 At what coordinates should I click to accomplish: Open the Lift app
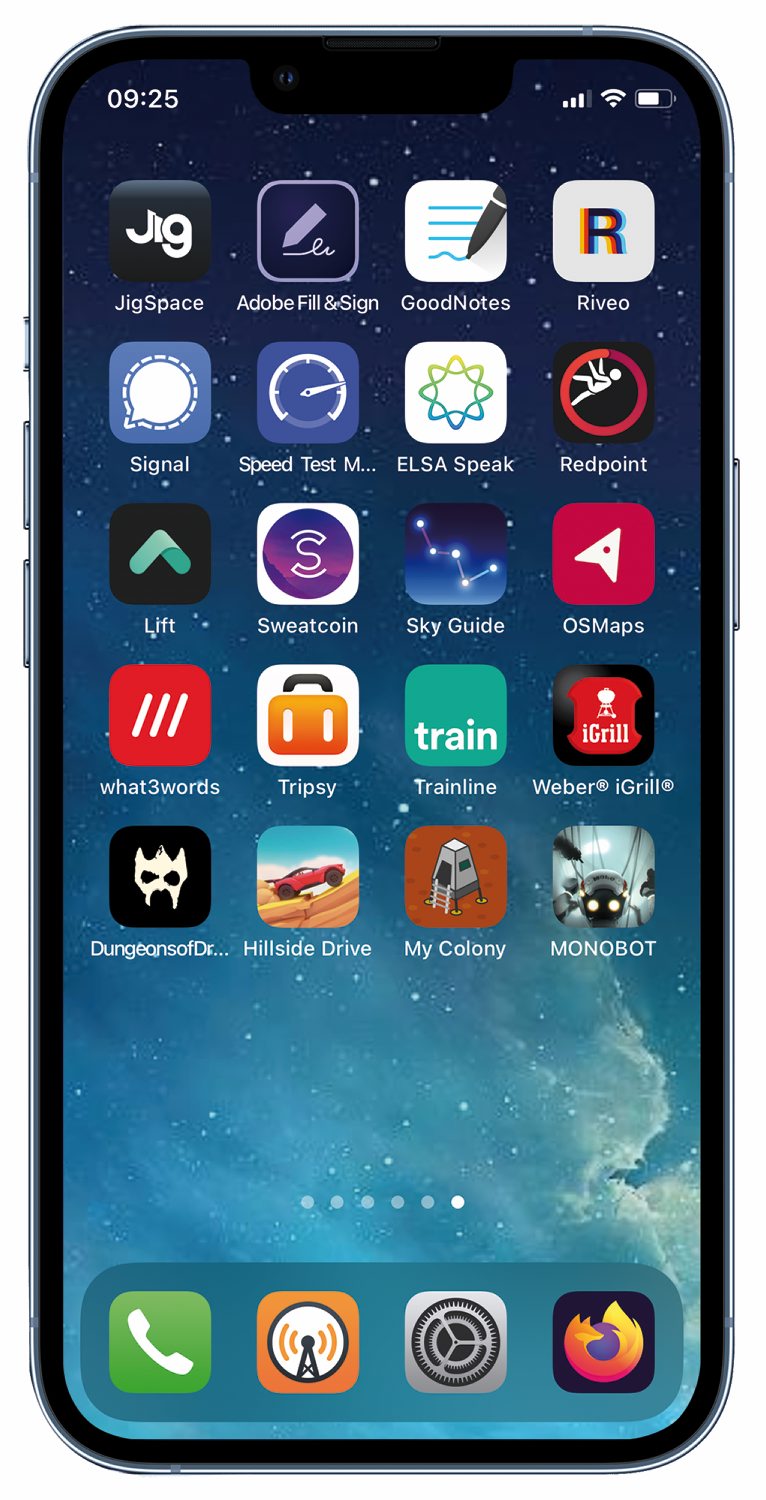tap(160, 554)
